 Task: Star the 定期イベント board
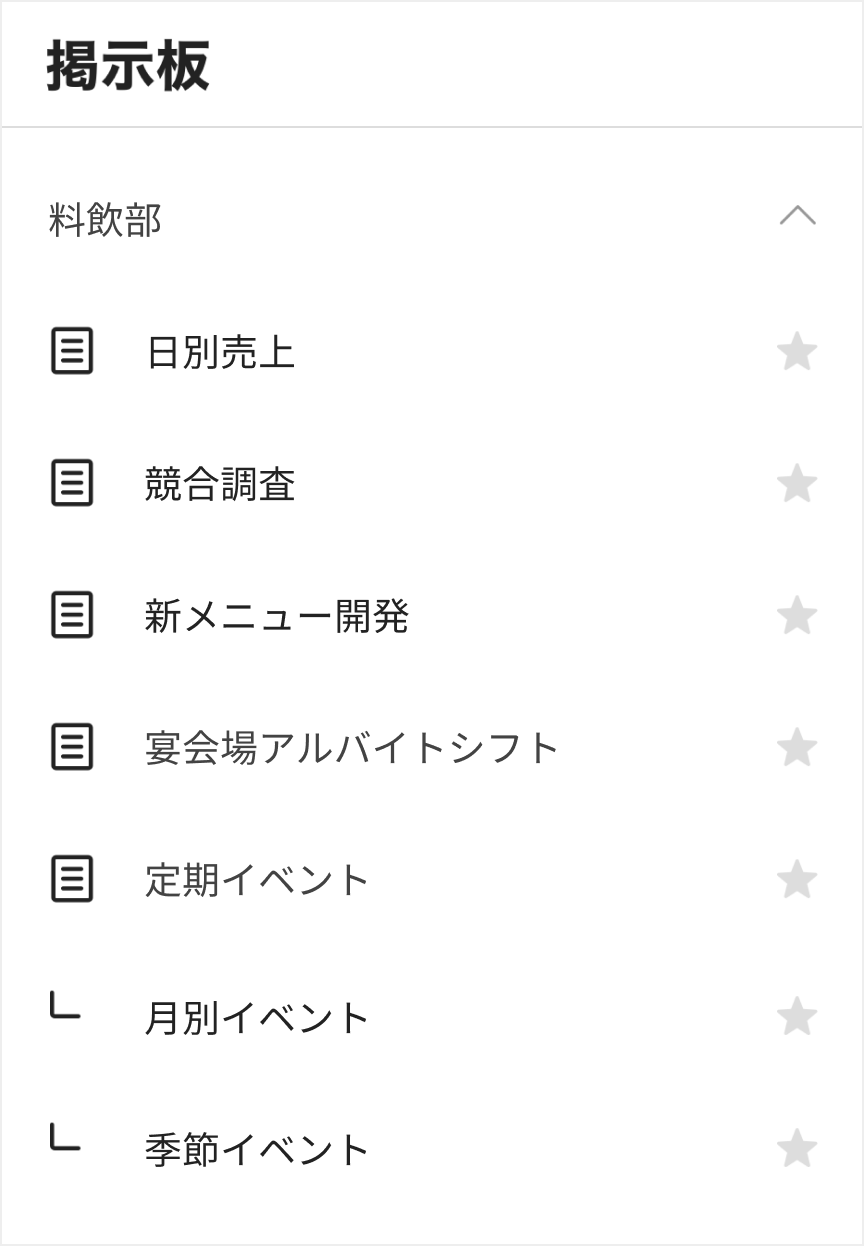click(x=797, y=880)
